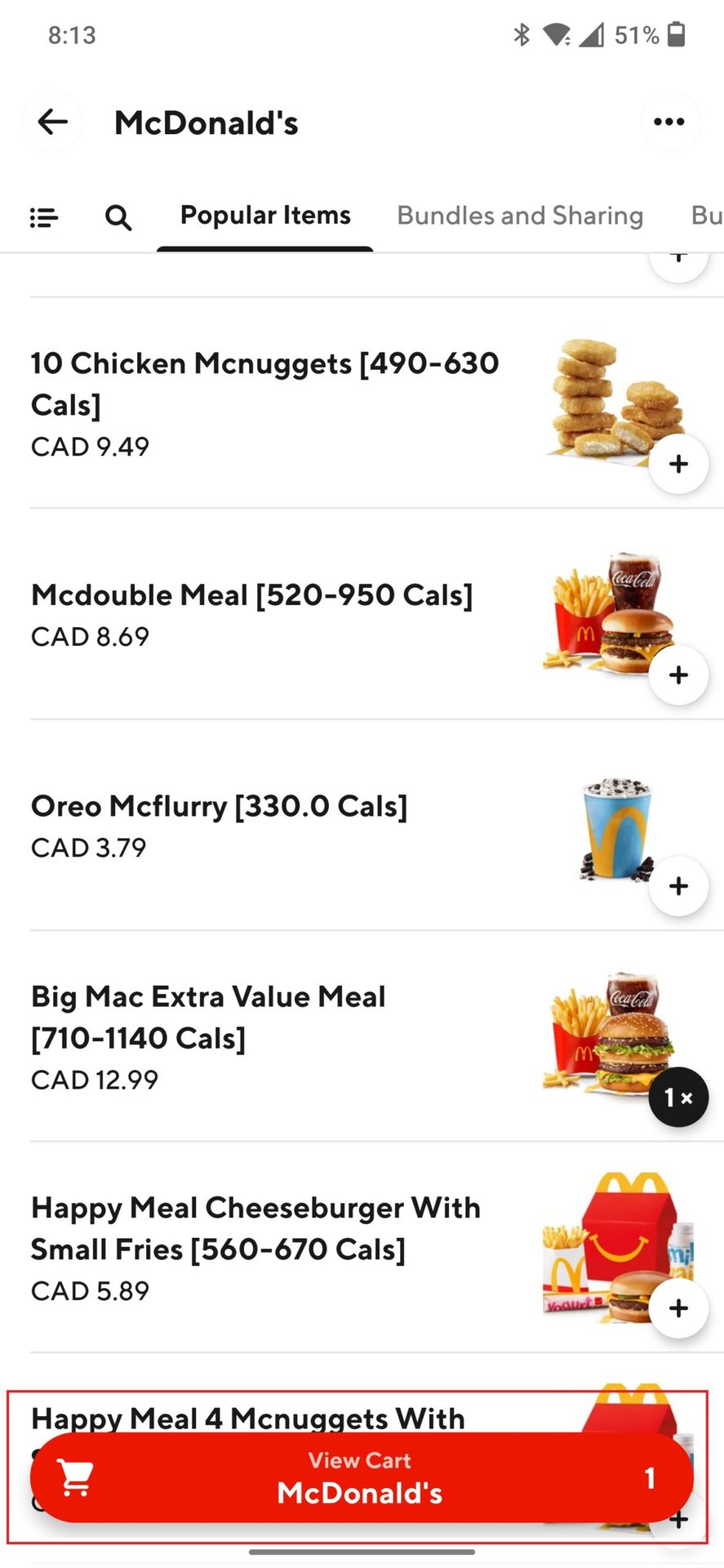The image size is (724, 1568).
Task: Open the three-dot overflow menu
Action: (x=669, y=122)
